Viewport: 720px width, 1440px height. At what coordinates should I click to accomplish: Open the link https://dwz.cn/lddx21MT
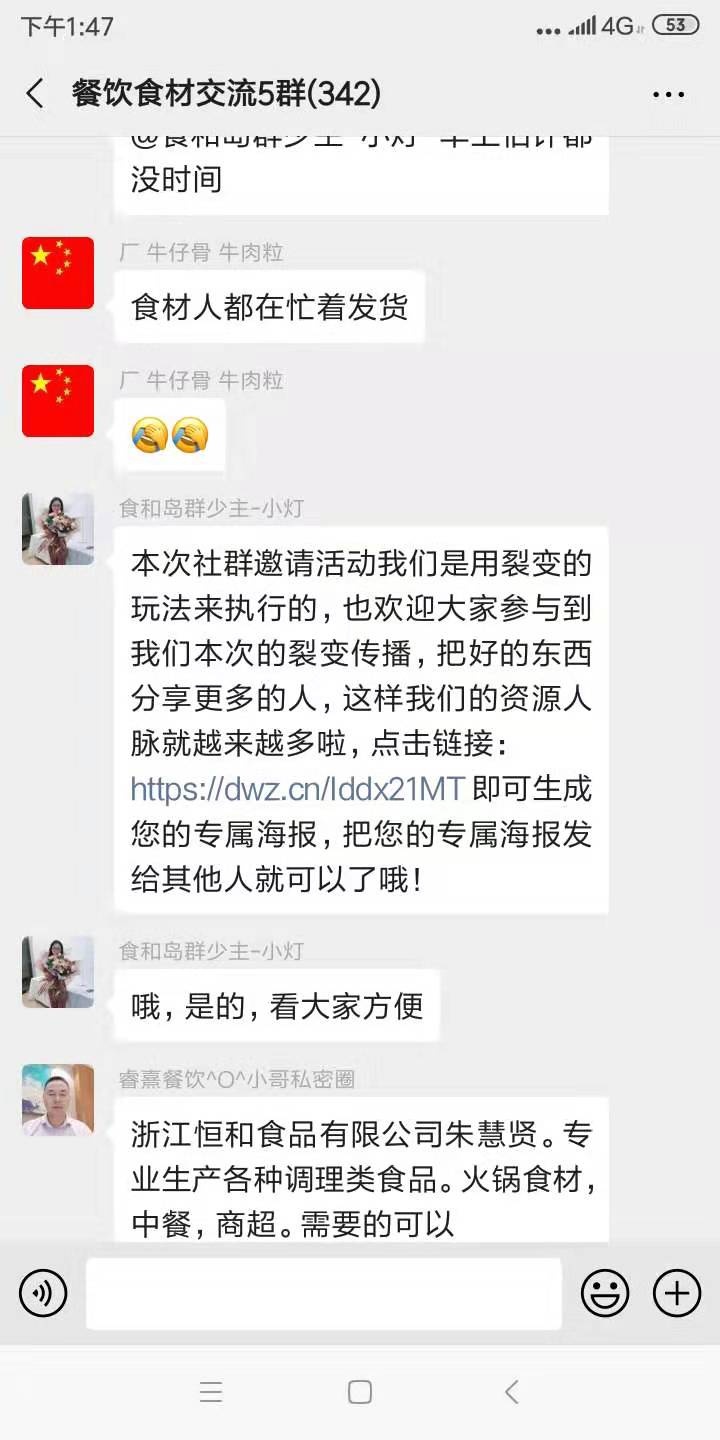coord(295,790)
